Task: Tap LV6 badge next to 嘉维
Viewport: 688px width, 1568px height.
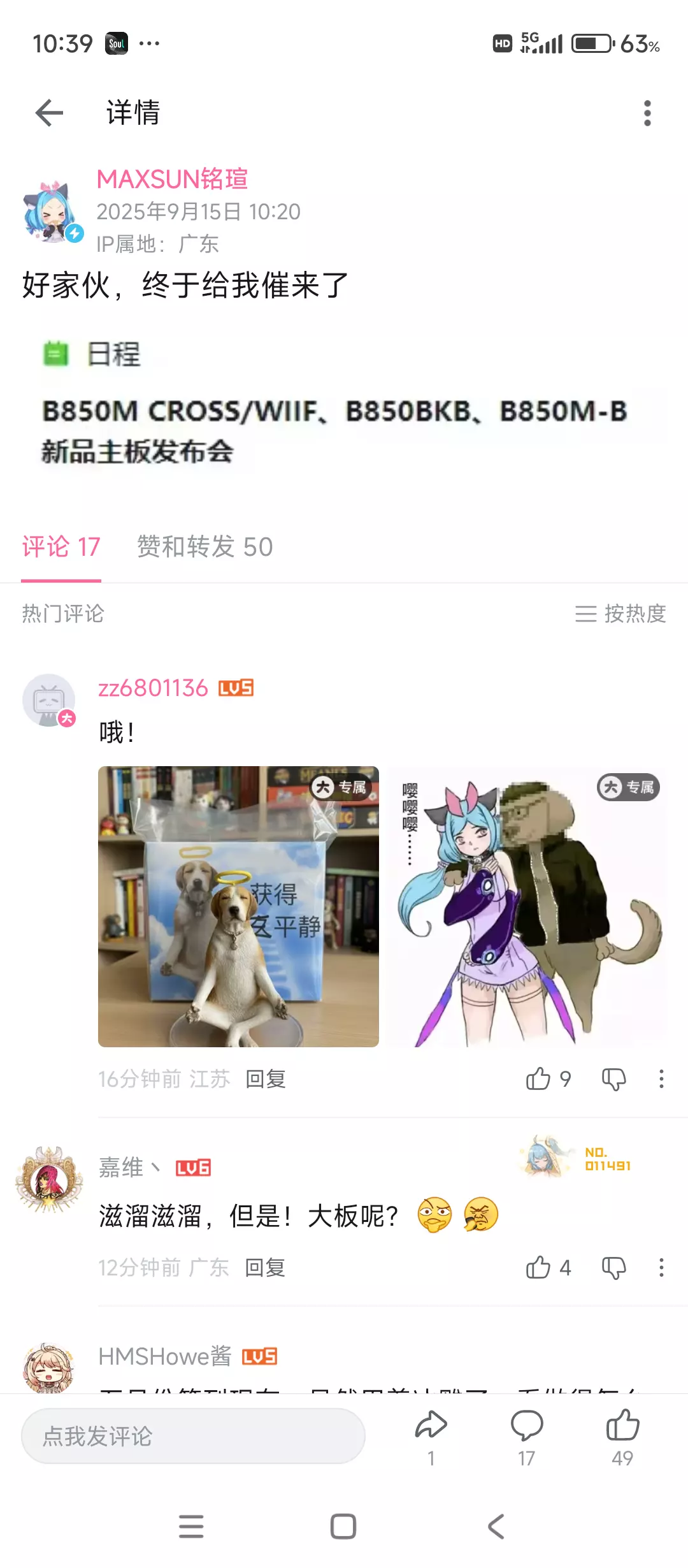Action: [192, 1167]
